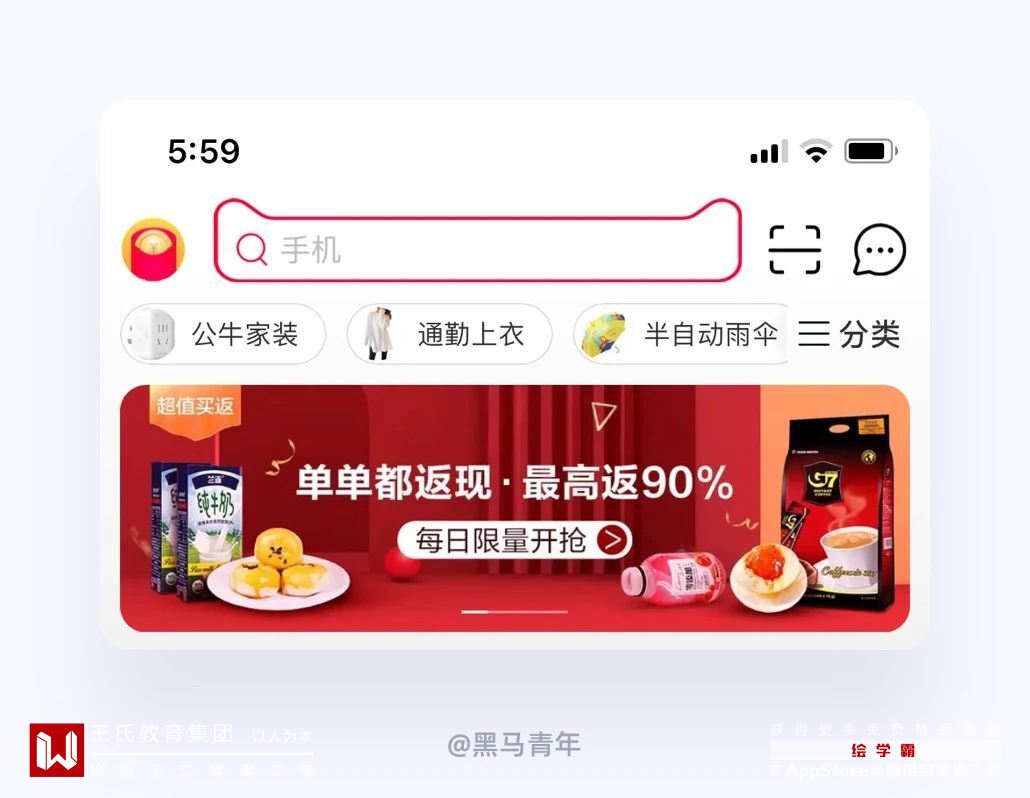Open the messages chat bubble icon
This screenshot has width=1030, height=798.
click(879, 250)
